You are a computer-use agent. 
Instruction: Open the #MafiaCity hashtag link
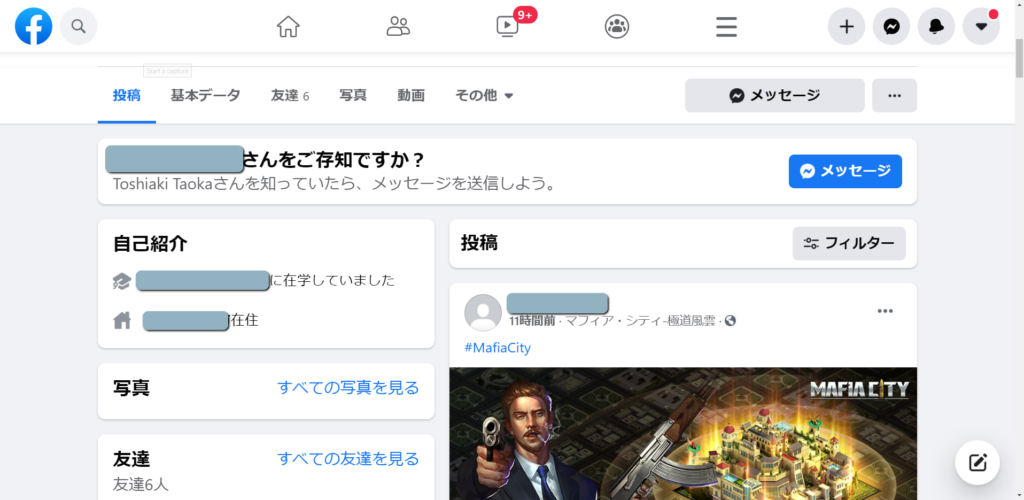click(497, 348)
